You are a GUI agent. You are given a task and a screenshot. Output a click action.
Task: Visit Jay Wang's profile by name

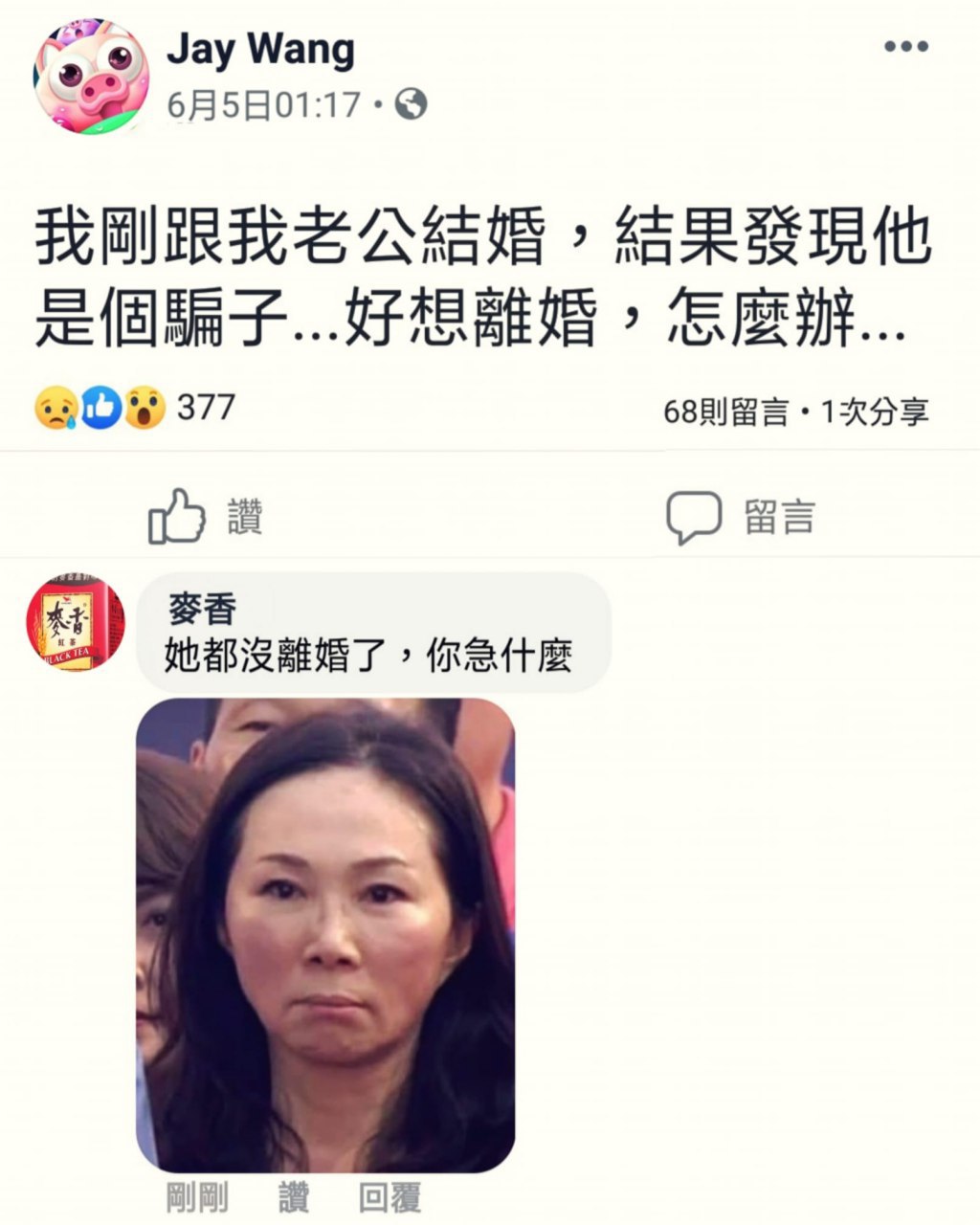[260, 50]
